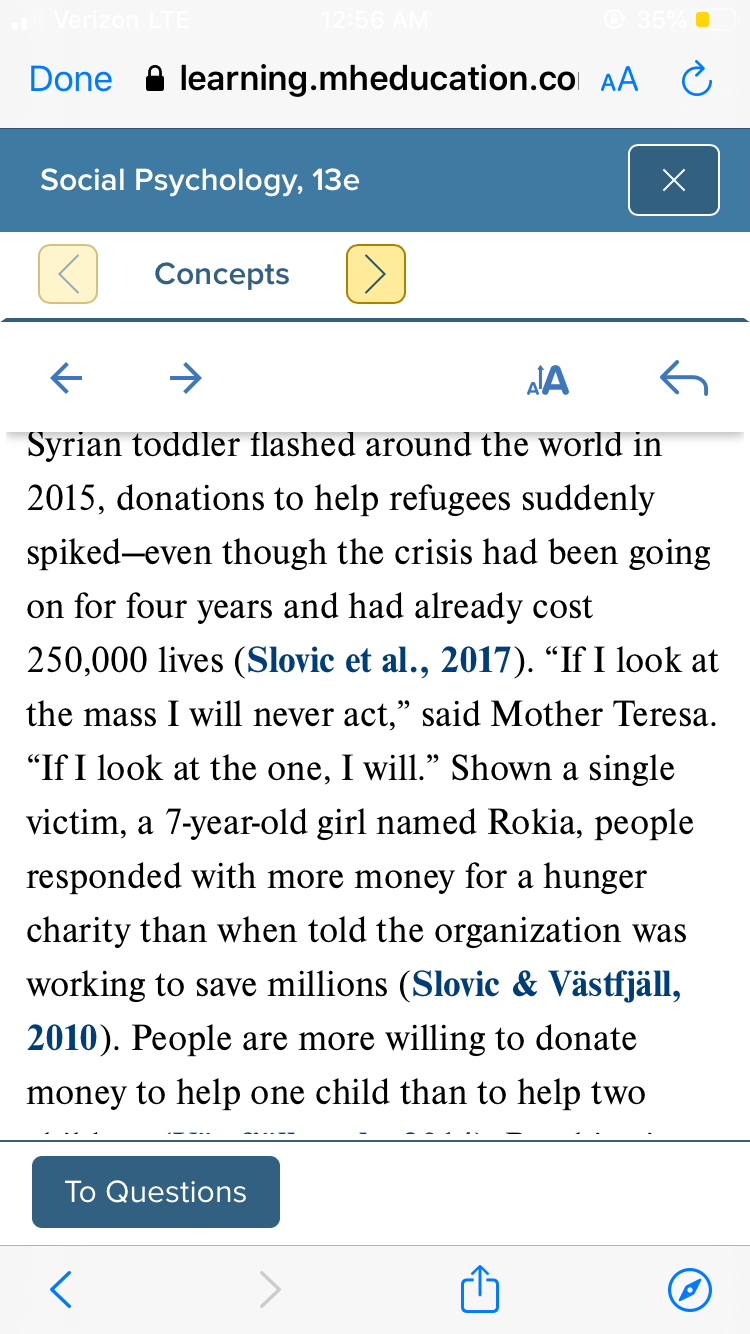
Task: Go to the next concept
Action: [375, 273]
